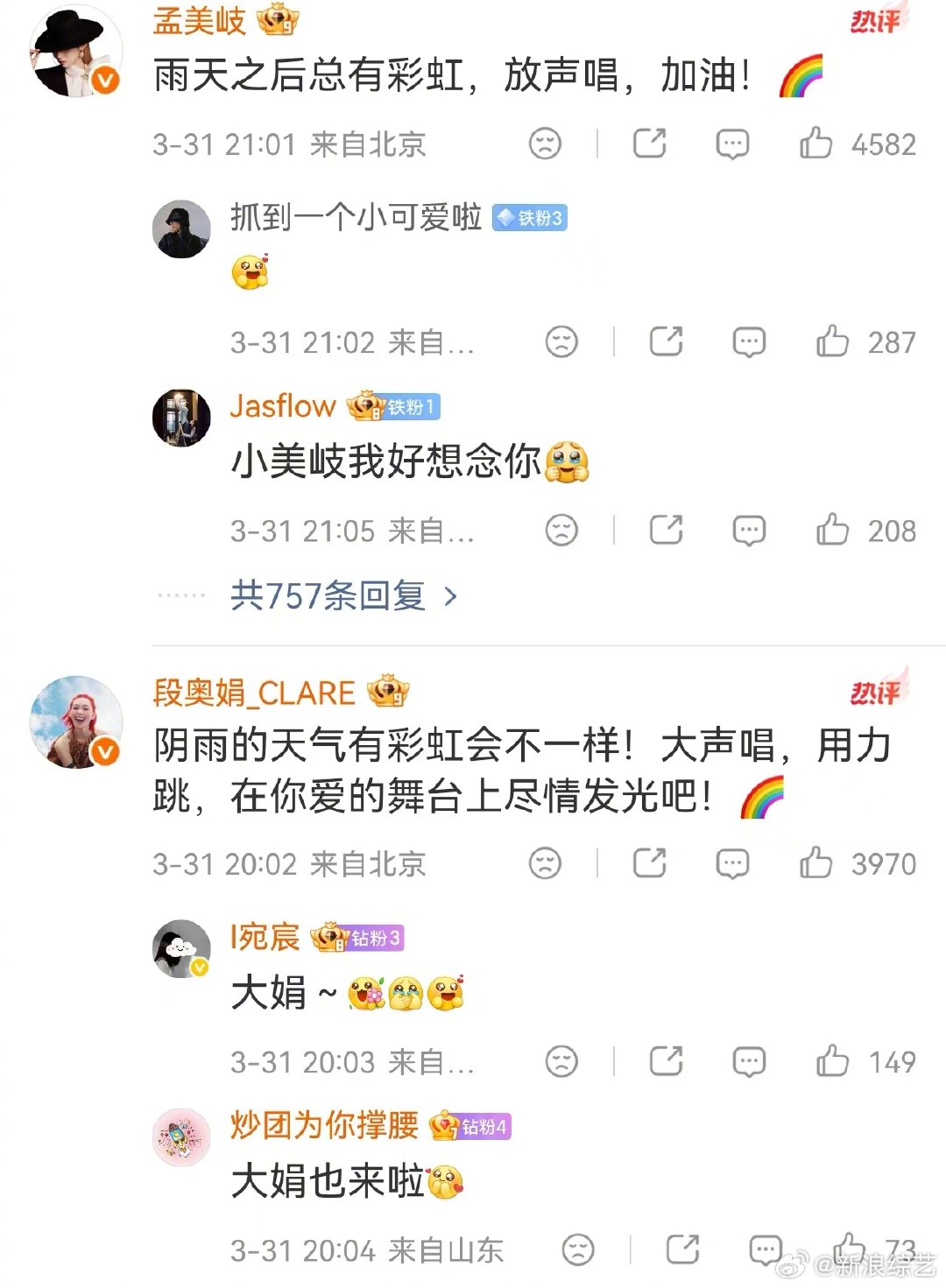Click the crown badge beside 孟美岐's name

pyautogui.click(x=279, y=20)
